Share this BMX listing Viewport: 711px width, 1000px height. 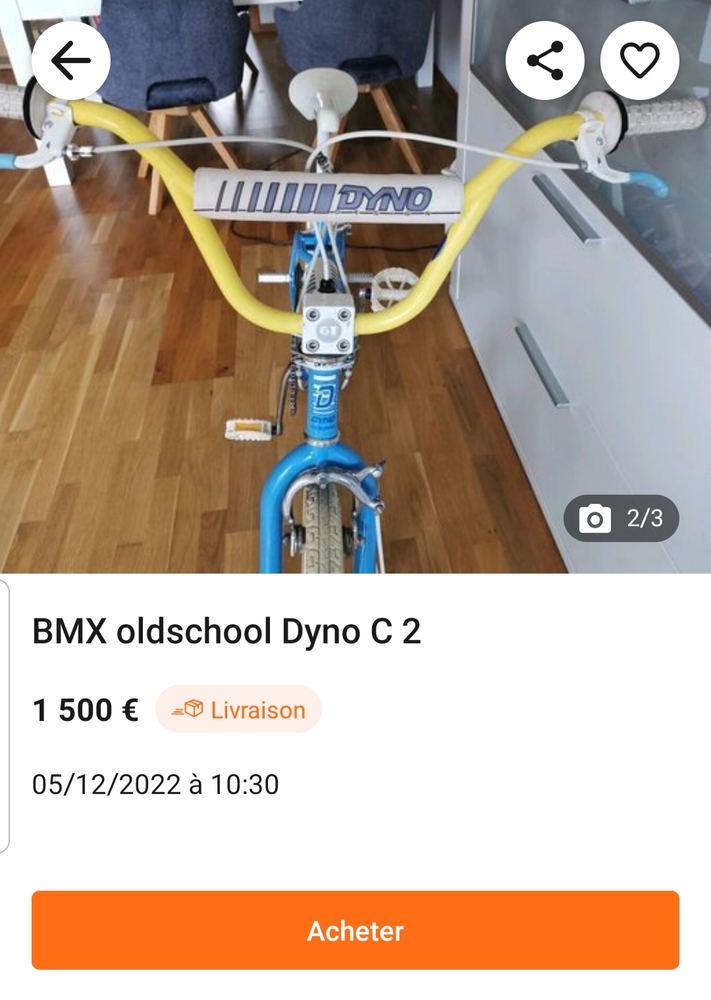point(545,61)
